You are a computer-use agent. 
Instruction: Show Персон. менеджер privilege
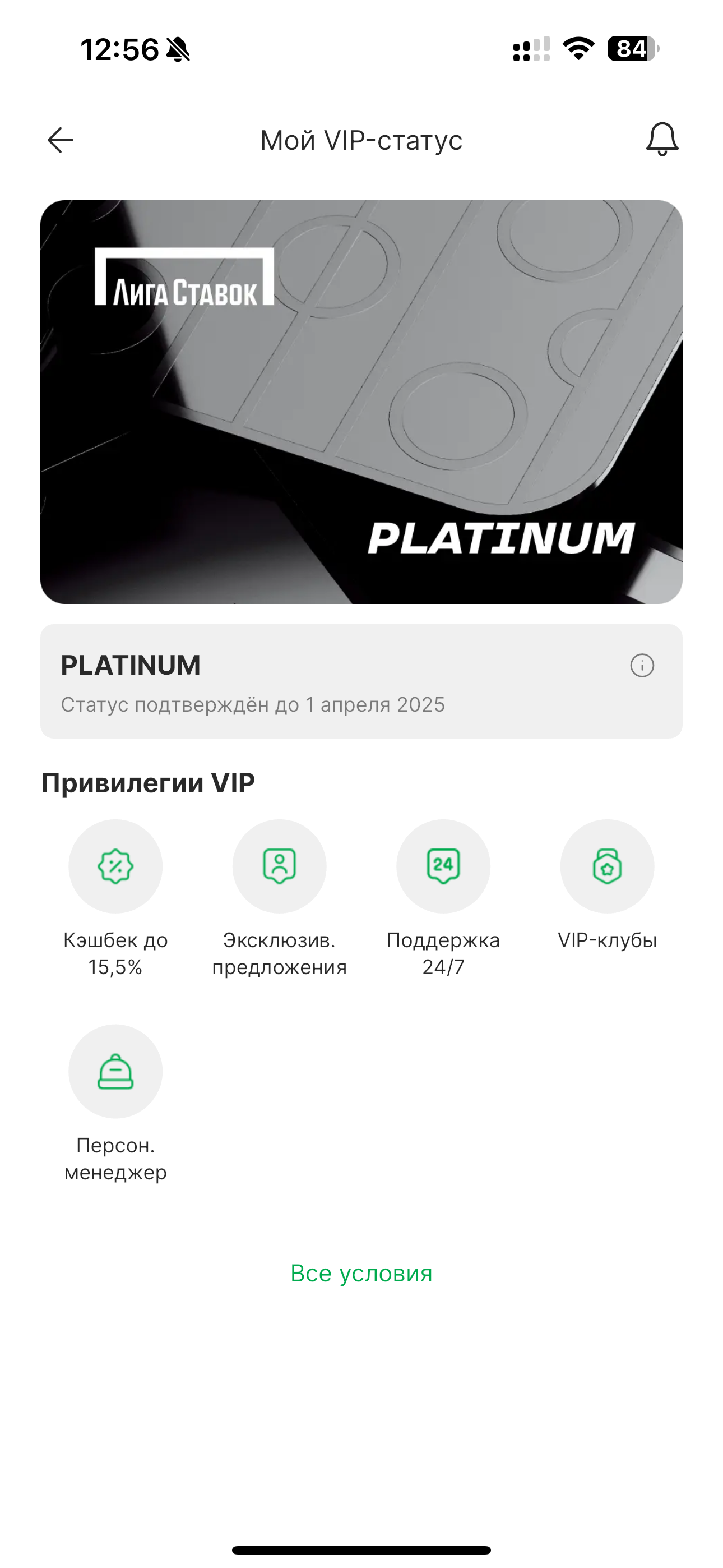pyautogui.click(x=115, y=1071)
